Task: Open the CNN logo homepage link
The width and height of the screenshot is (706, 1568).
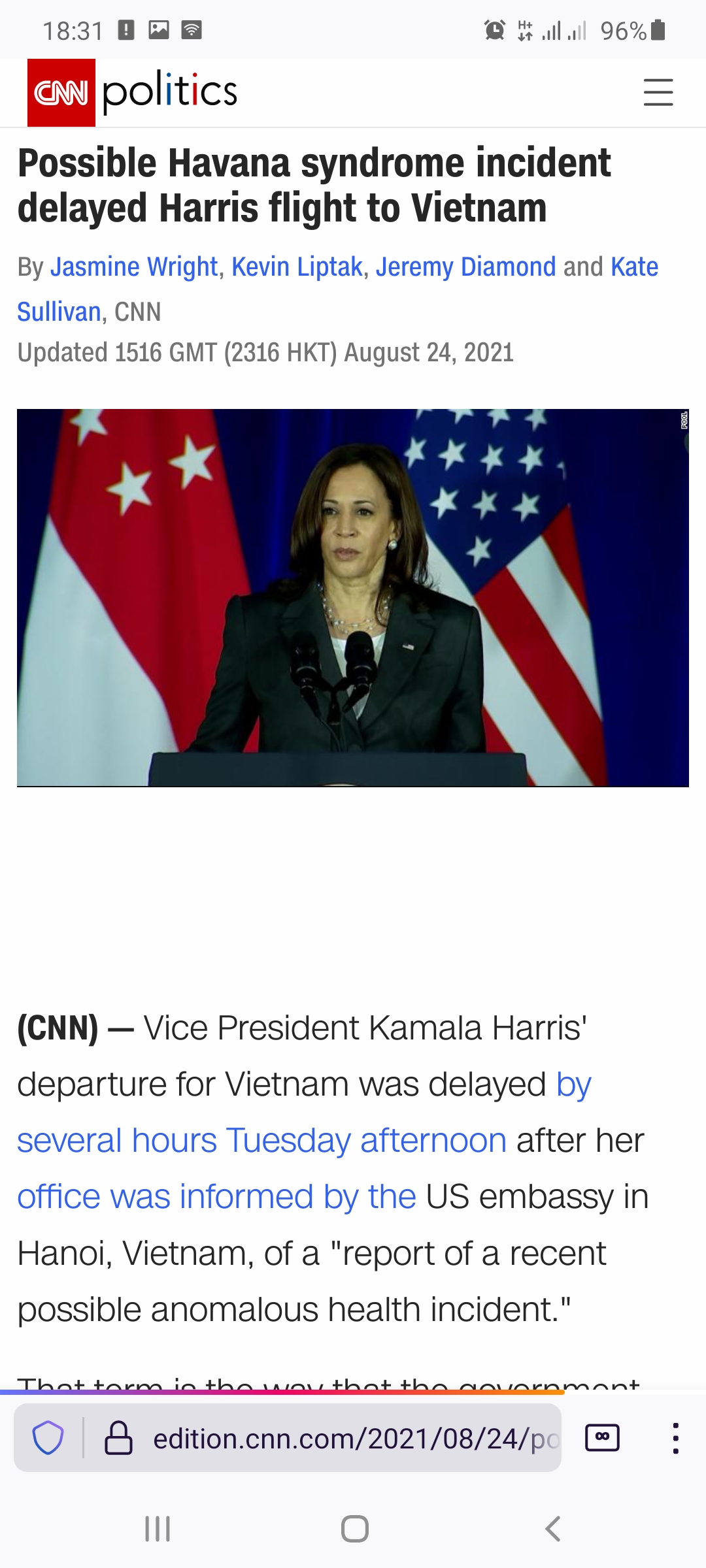Action: tap(61, 93)
